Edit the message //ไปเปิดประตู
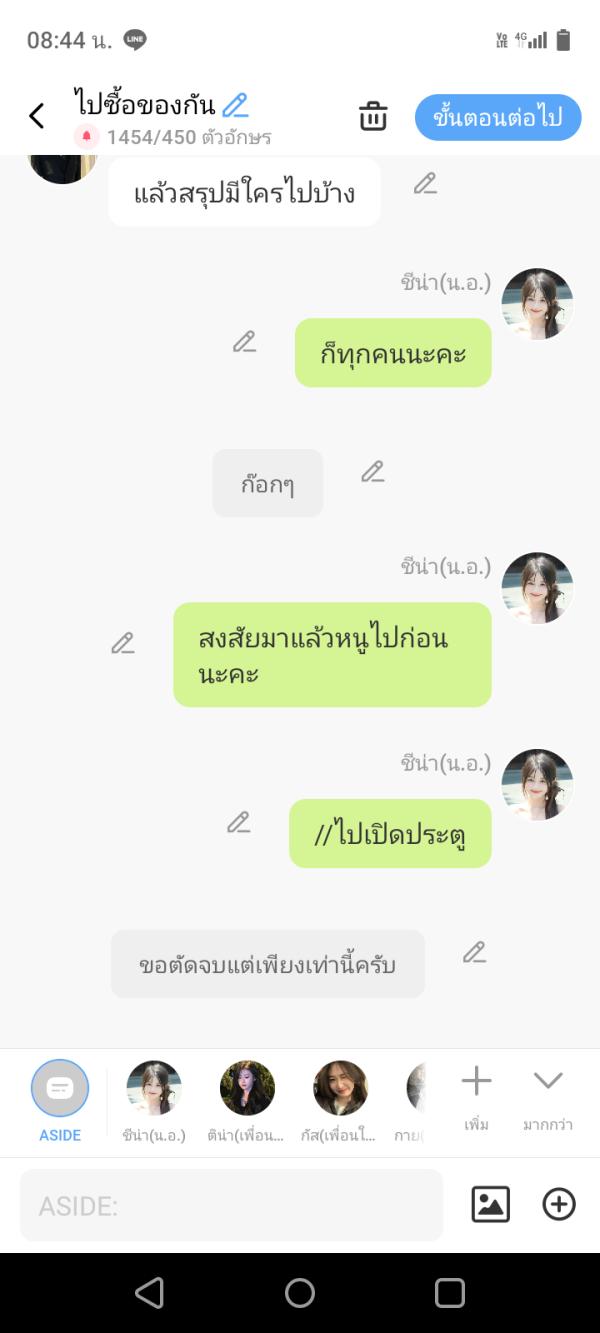Image resolution: width=600 pixels, height=1333 pixels. coord(238,823)
